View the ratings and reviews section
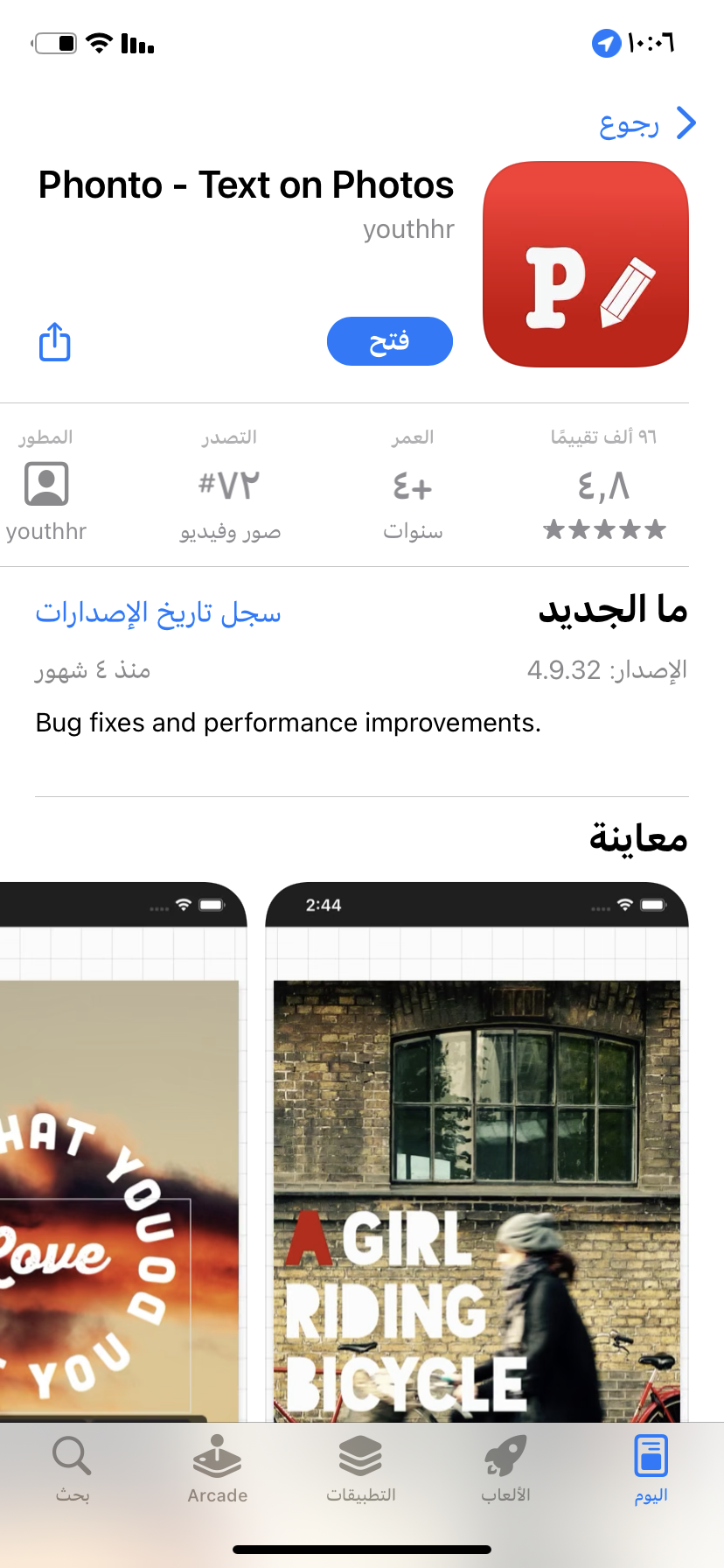This screenshot has width=724, height=1568. point(603,486)
